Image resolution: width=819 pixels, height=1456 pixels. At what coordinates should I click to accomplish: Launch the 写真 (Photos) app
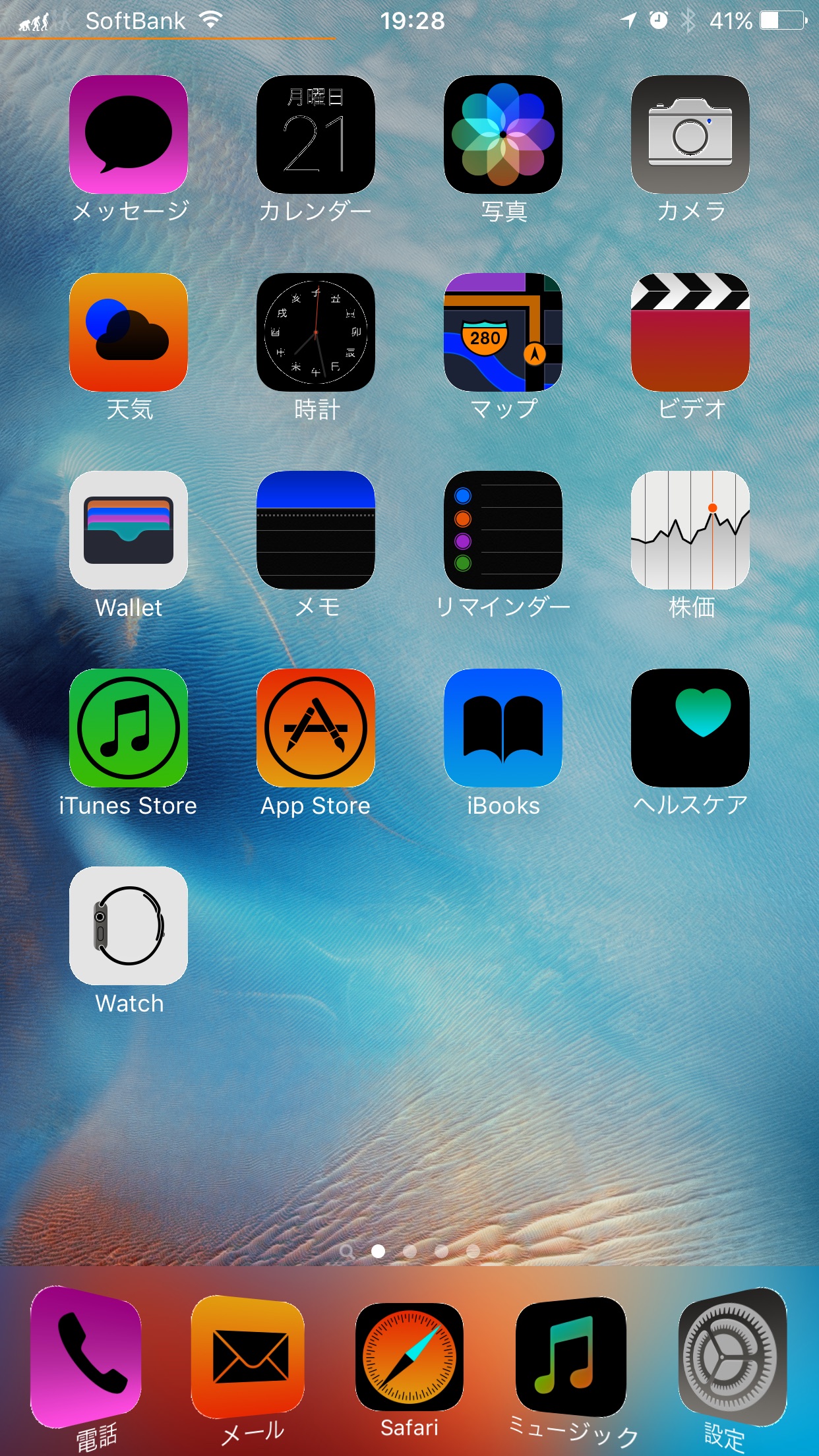pyautogui.click(x=503, y=135)
